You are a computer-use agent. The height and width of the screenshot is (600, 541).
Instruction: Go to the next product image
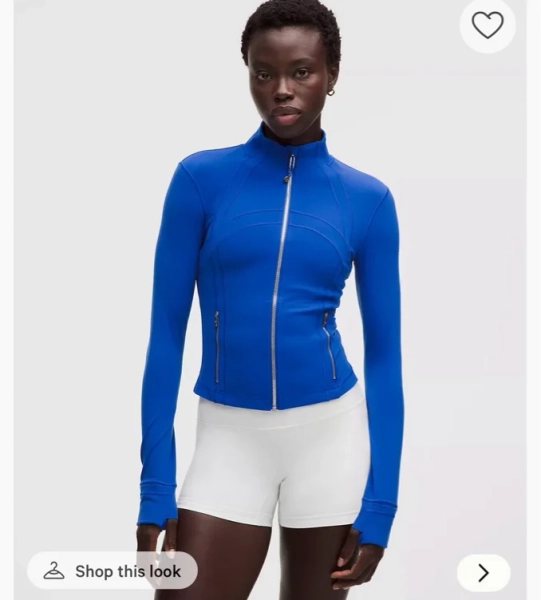[x=484, y=573]
